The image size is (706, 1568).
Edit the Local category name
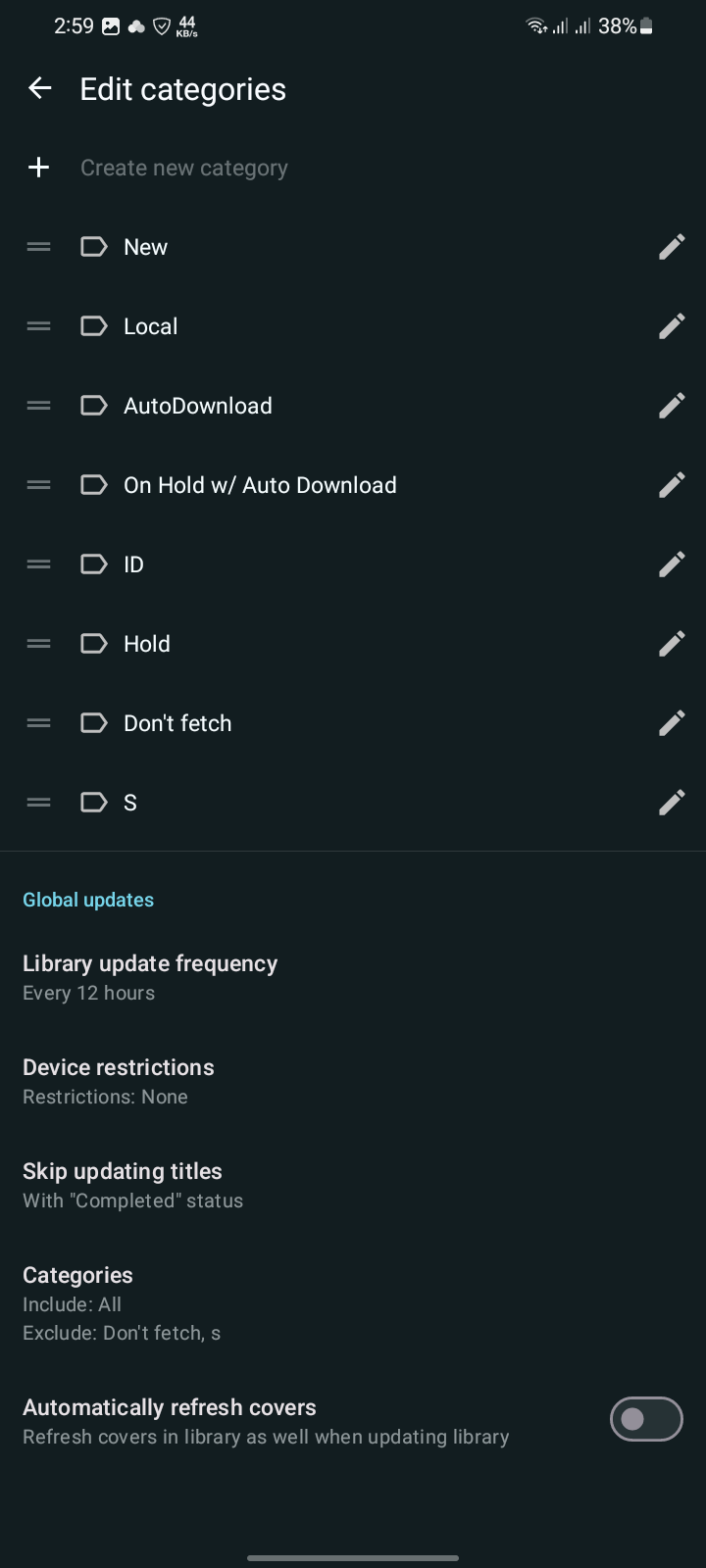672,325
